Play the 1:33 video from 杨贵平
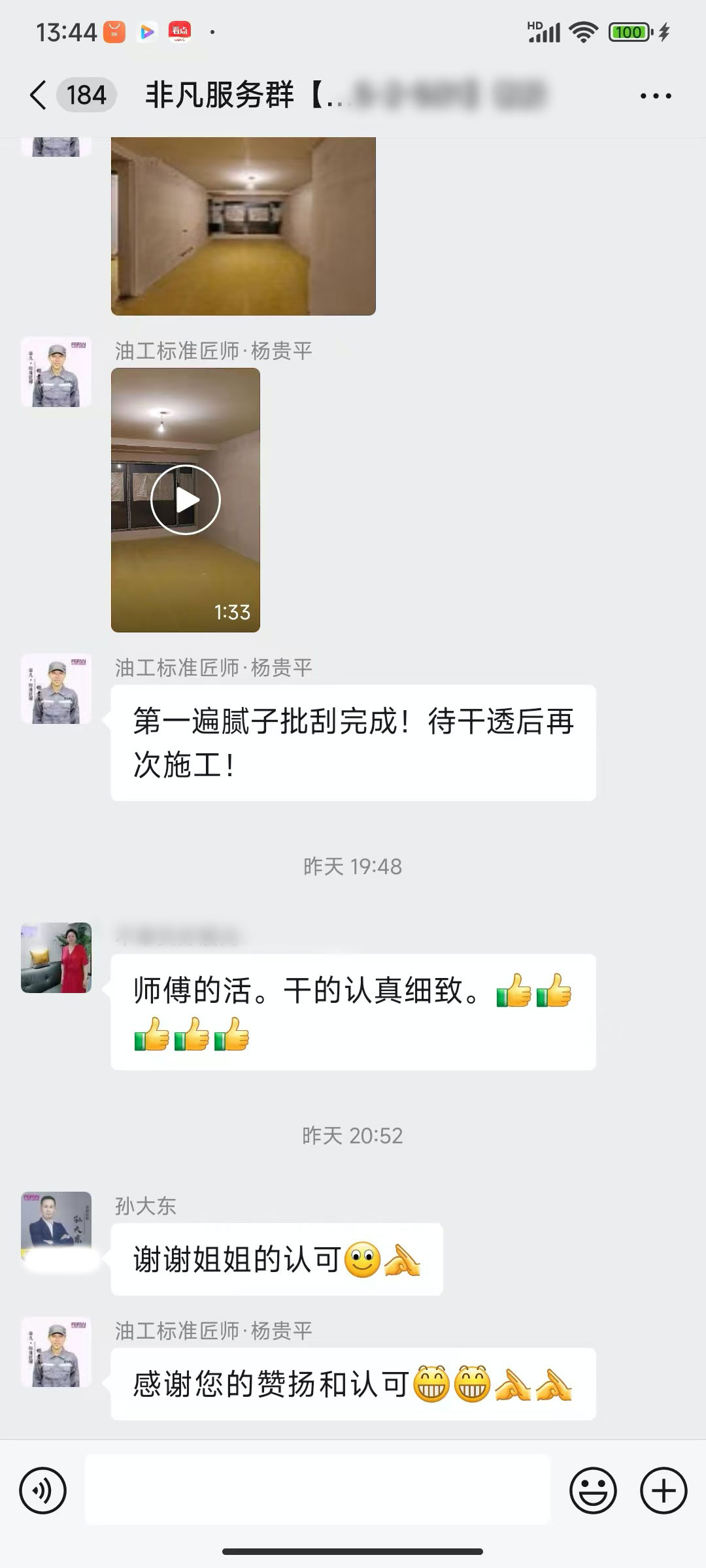The height and width of the screenshot is (1568, 706). [x=186, y=500]
